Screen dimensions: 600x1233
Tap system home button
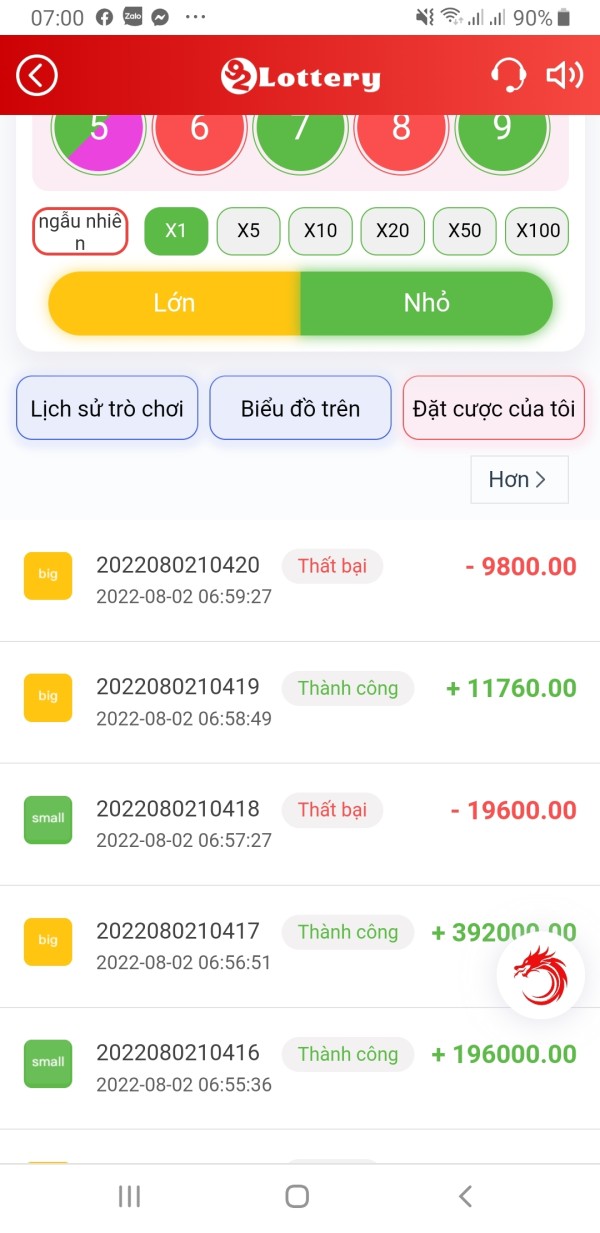pos(297,1196)
